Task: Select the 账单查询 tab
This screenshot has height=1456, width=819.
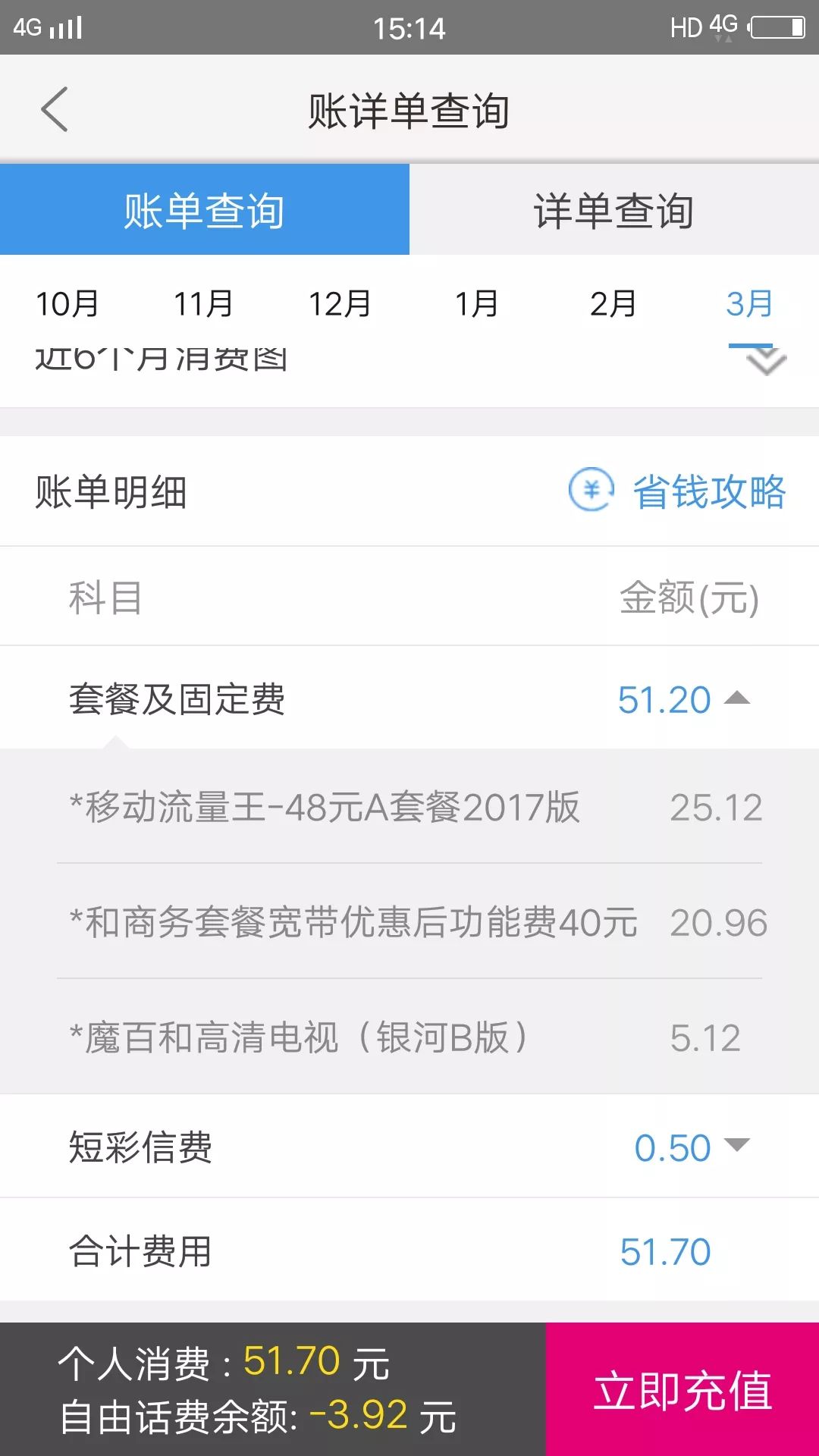Action: (x=204, y=210)
